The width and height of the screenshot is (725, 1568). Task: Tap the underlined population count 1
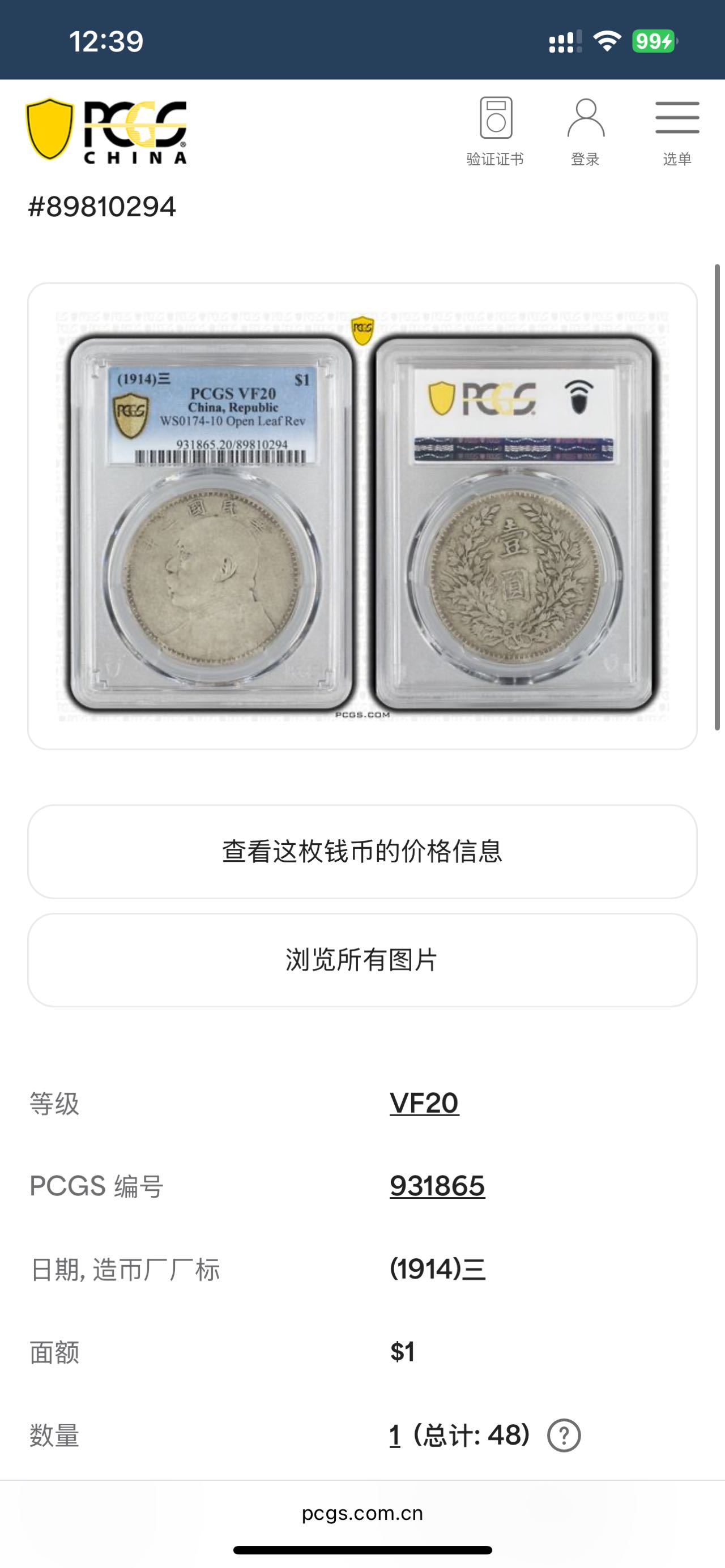[395, 1435]
